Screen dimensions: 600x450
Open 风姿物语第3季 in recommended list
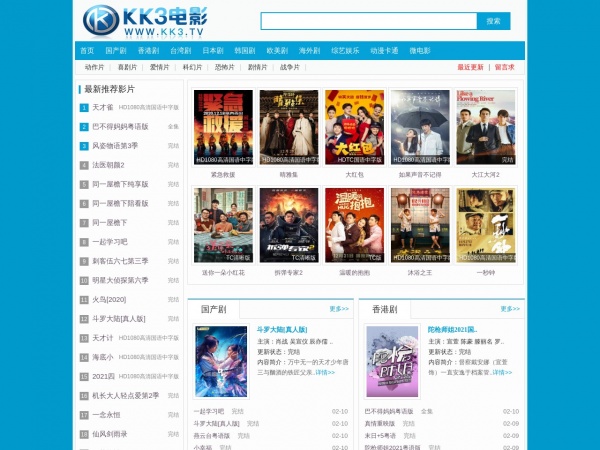[115, 146]
